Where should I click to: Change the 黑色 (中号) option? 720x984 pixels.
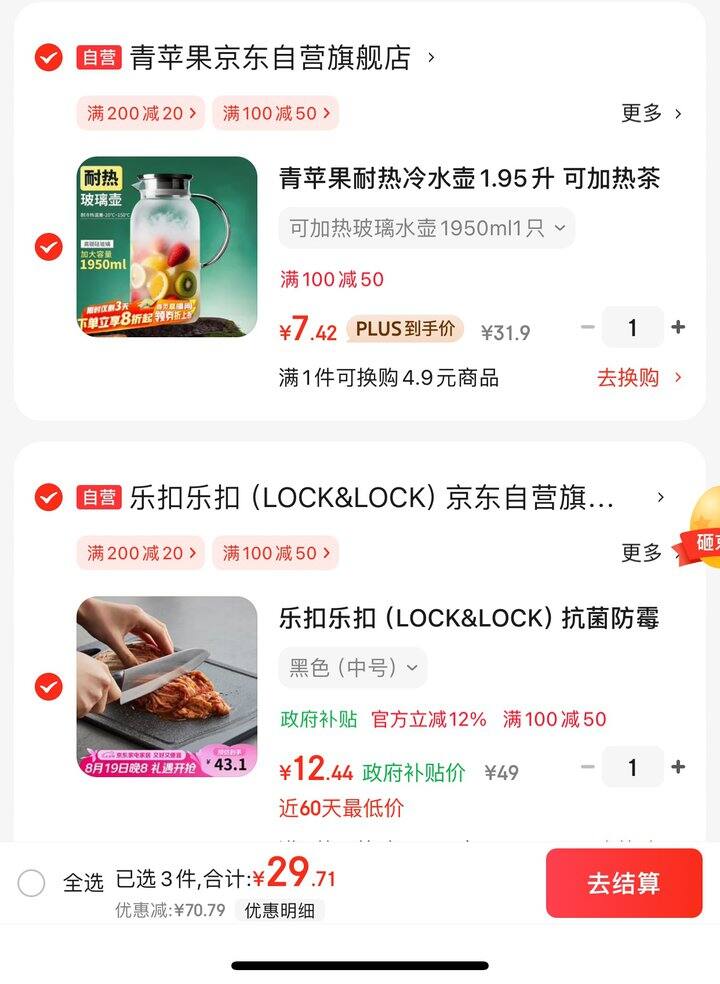[x=352, y=668]
